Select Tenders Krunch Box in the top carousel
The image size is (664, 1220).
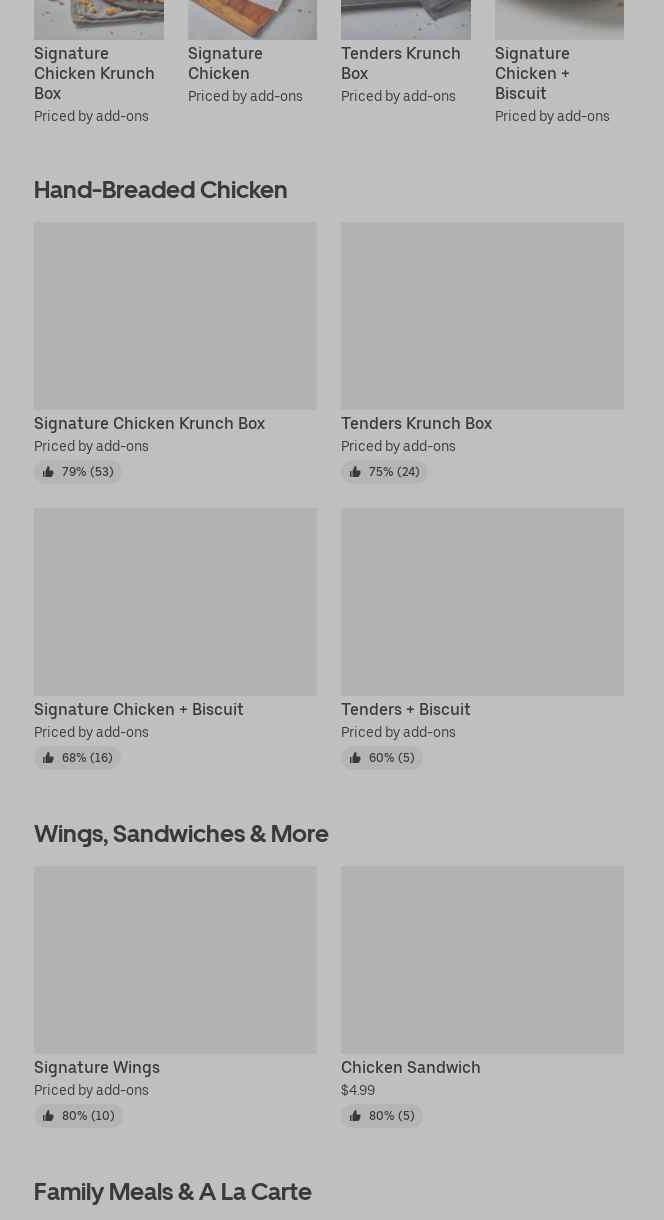[405, 53]
